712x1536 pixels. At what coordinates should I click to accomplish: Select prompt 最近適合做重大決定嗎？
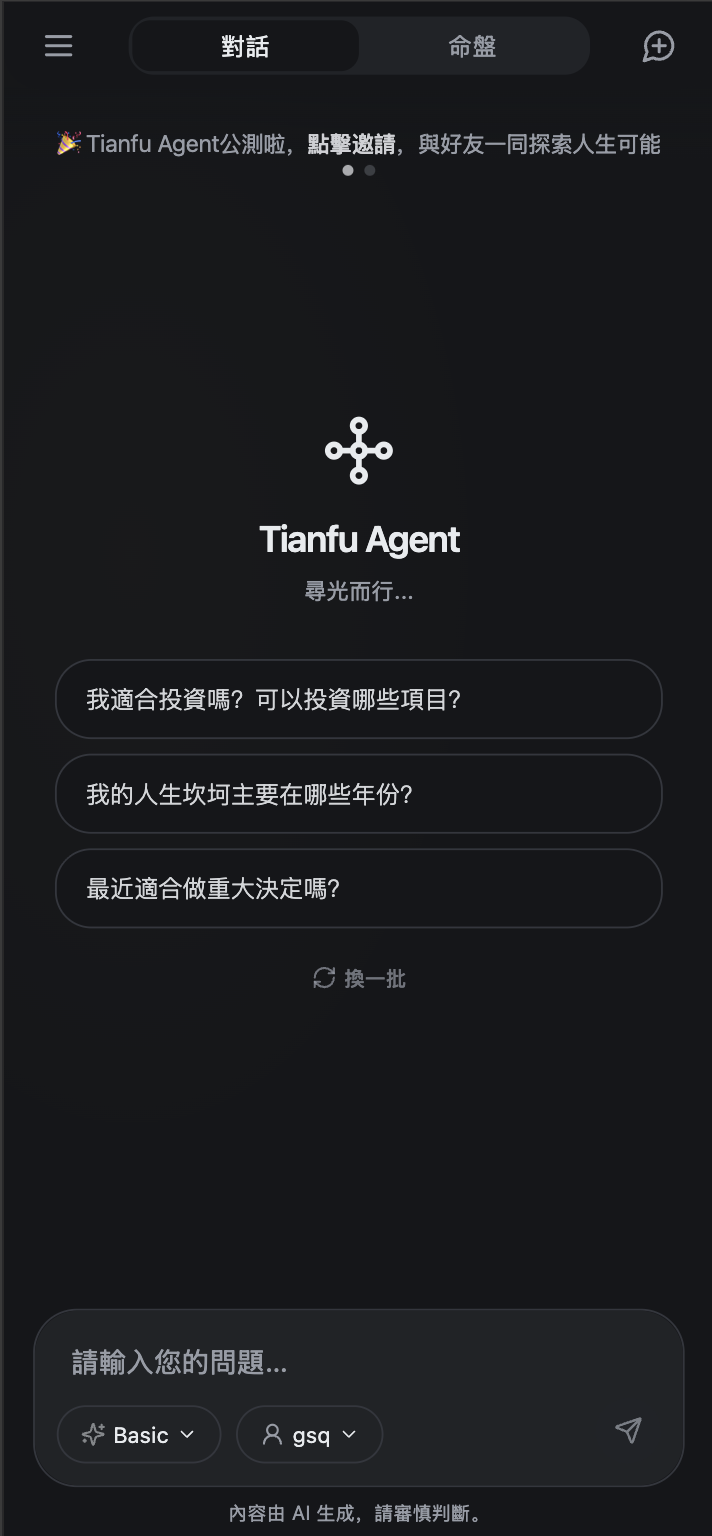(x=358, y=888)
